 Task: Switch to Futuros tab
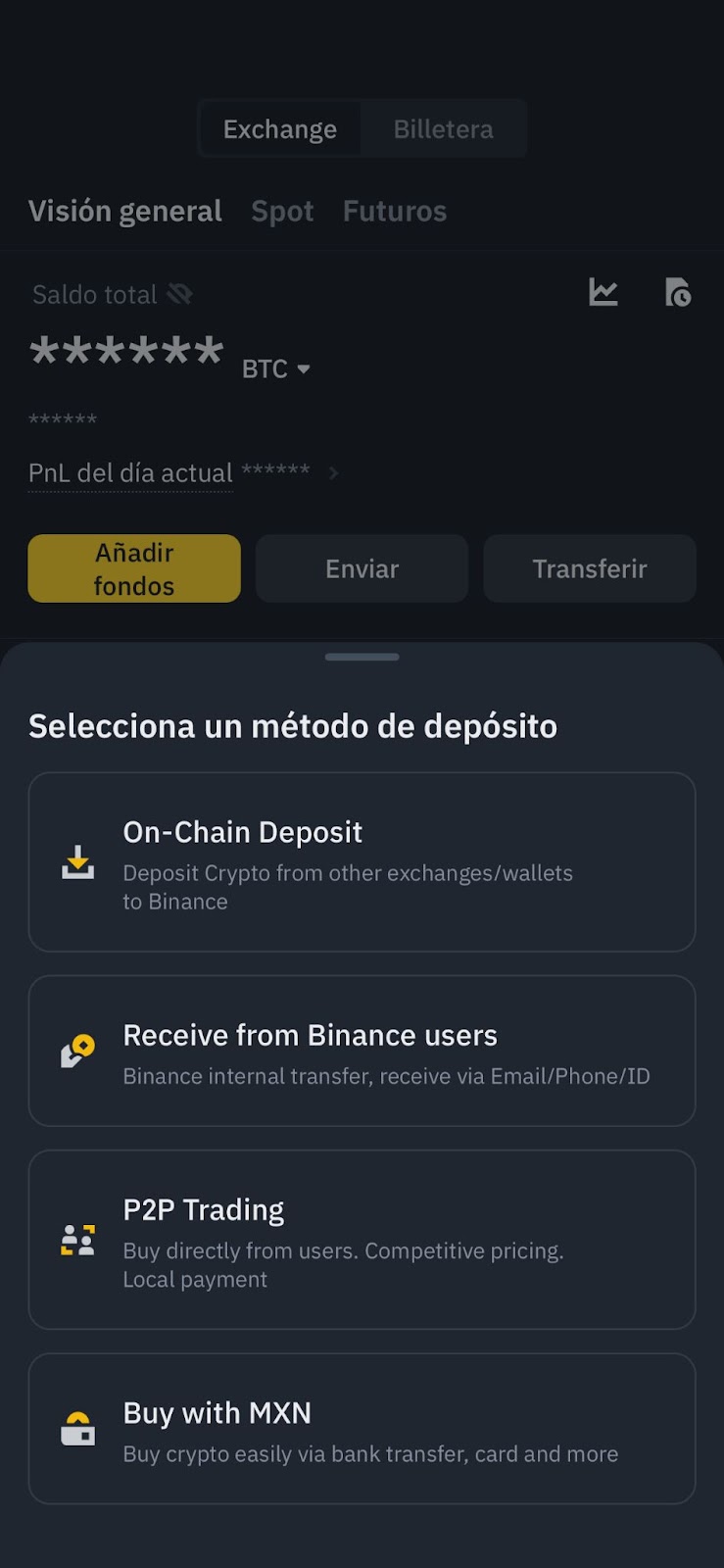pyautogui.click(x=394, y=211)
